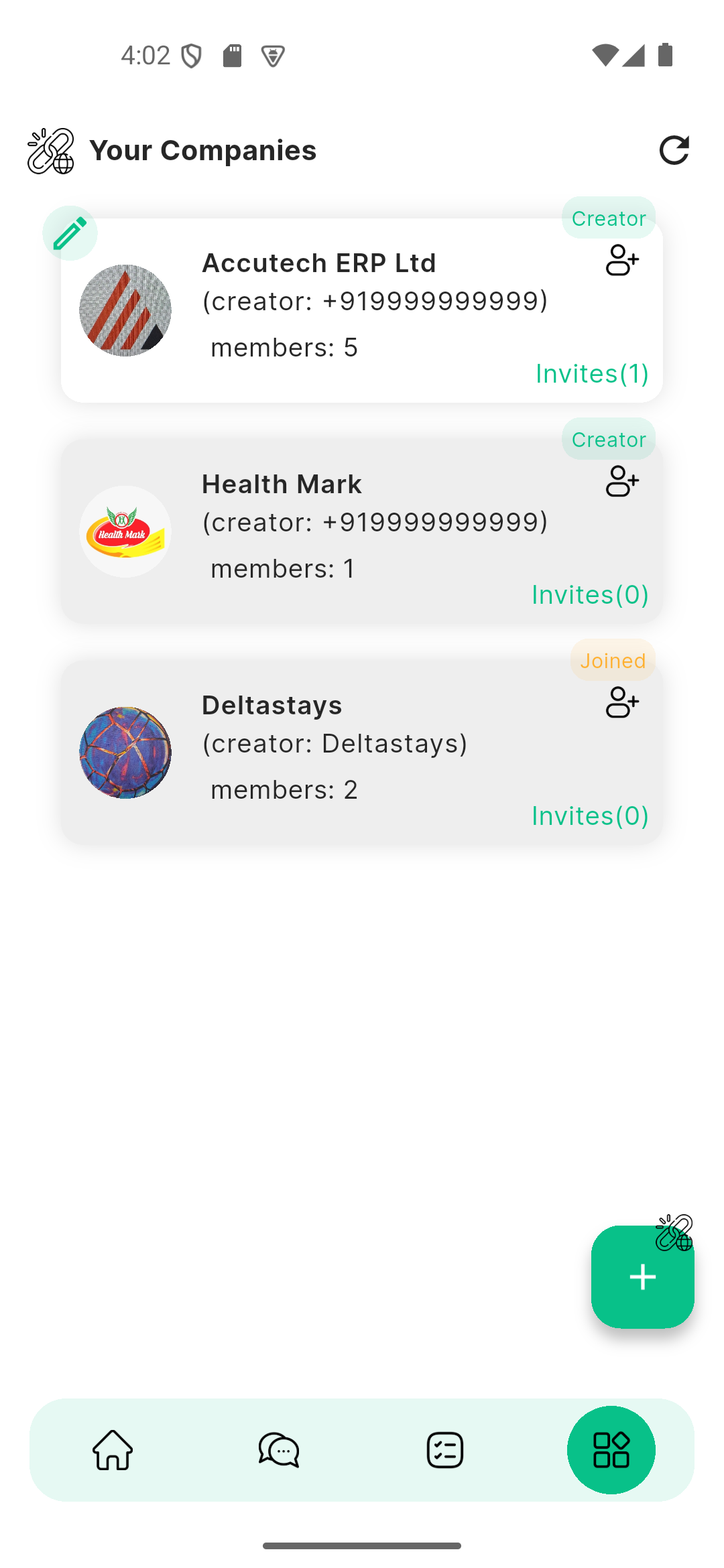Invite a member to Accutech ERP Ltd
This screenshot has height=1568, width=724.
(621, 261)
